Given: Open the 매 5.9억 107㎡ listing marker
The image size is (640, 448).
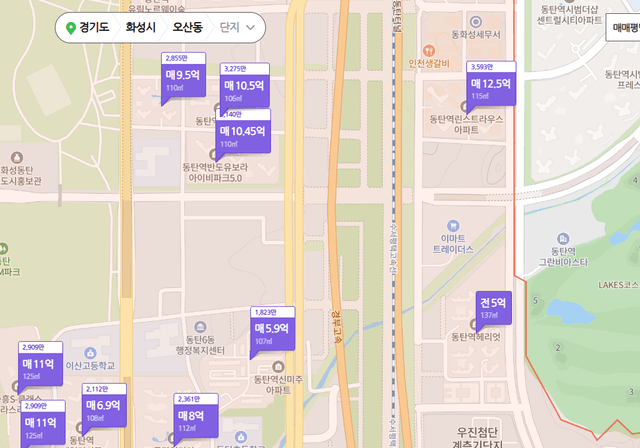Looking at the screenshot, I should (x=271, y=332).
